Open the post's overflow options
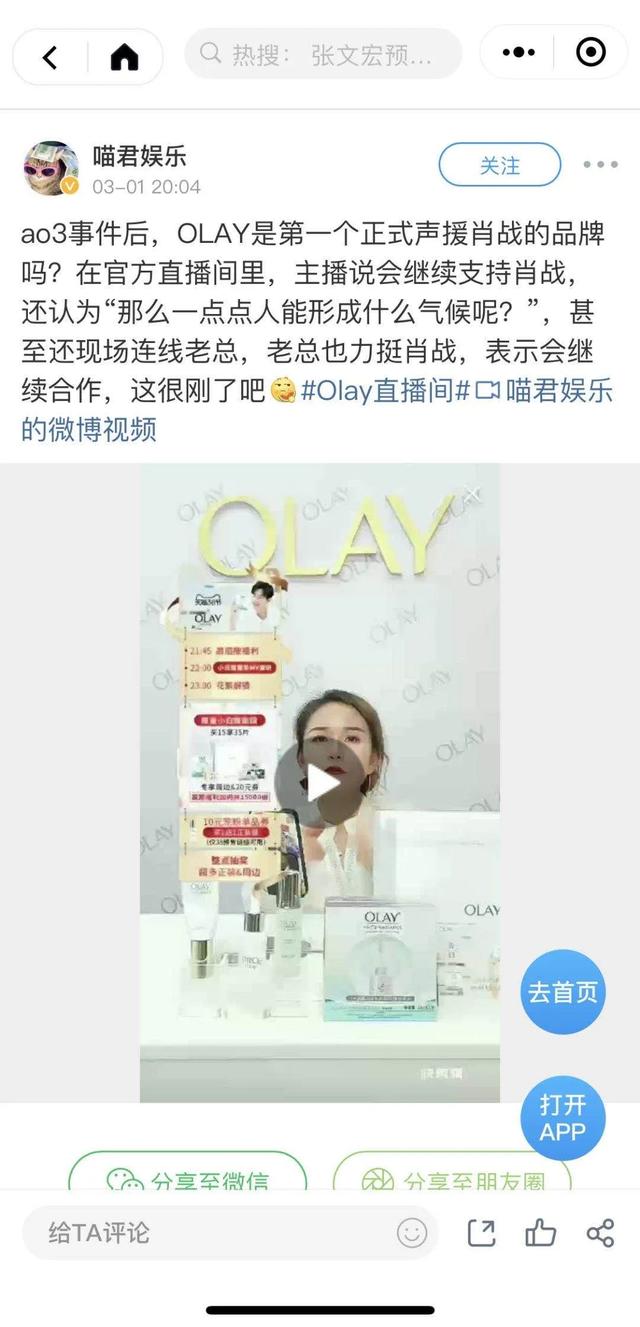The image size is (640, 1327). (600, 165)
